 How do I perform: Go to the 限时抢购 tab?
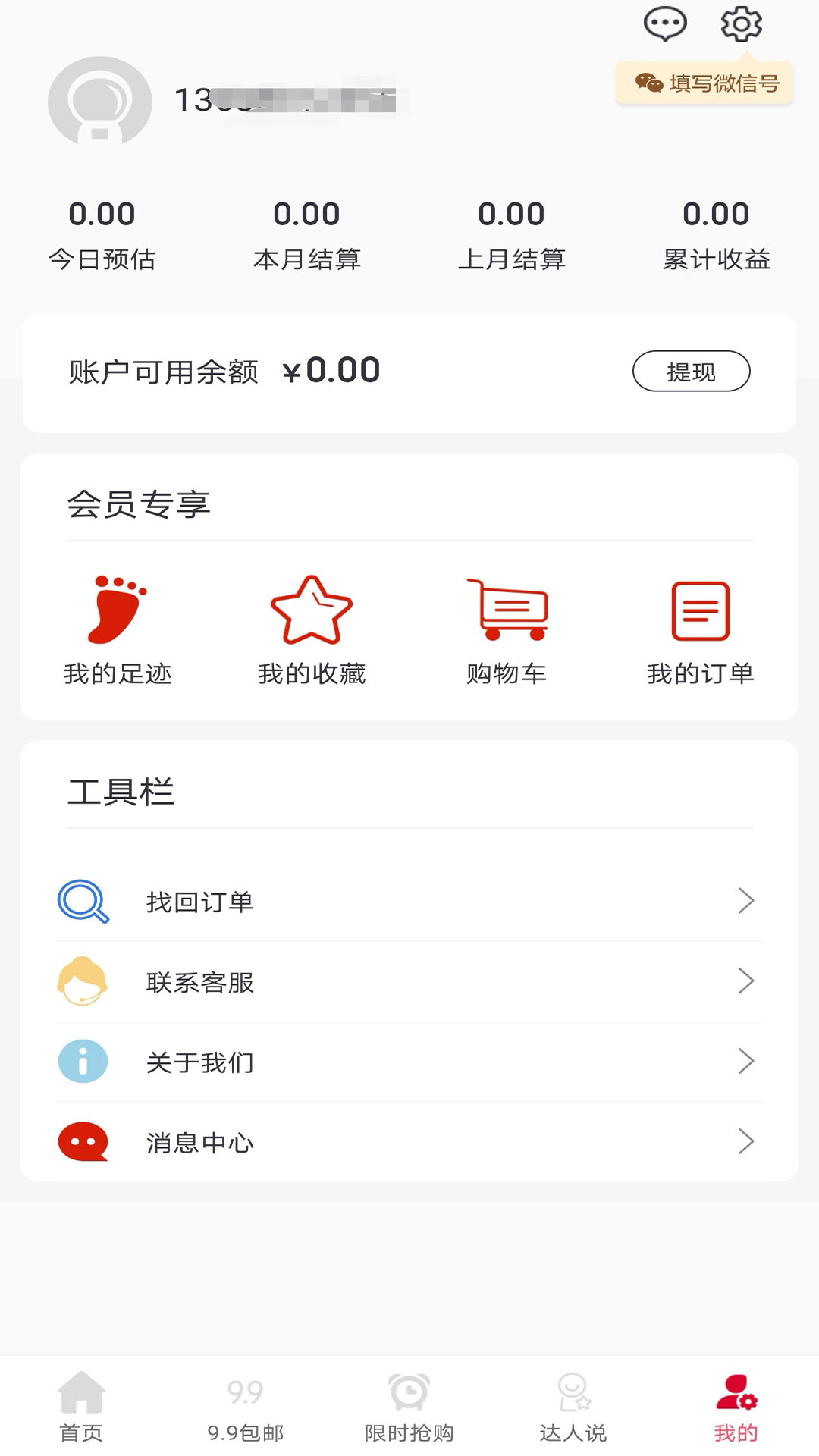click(409, 1407)
